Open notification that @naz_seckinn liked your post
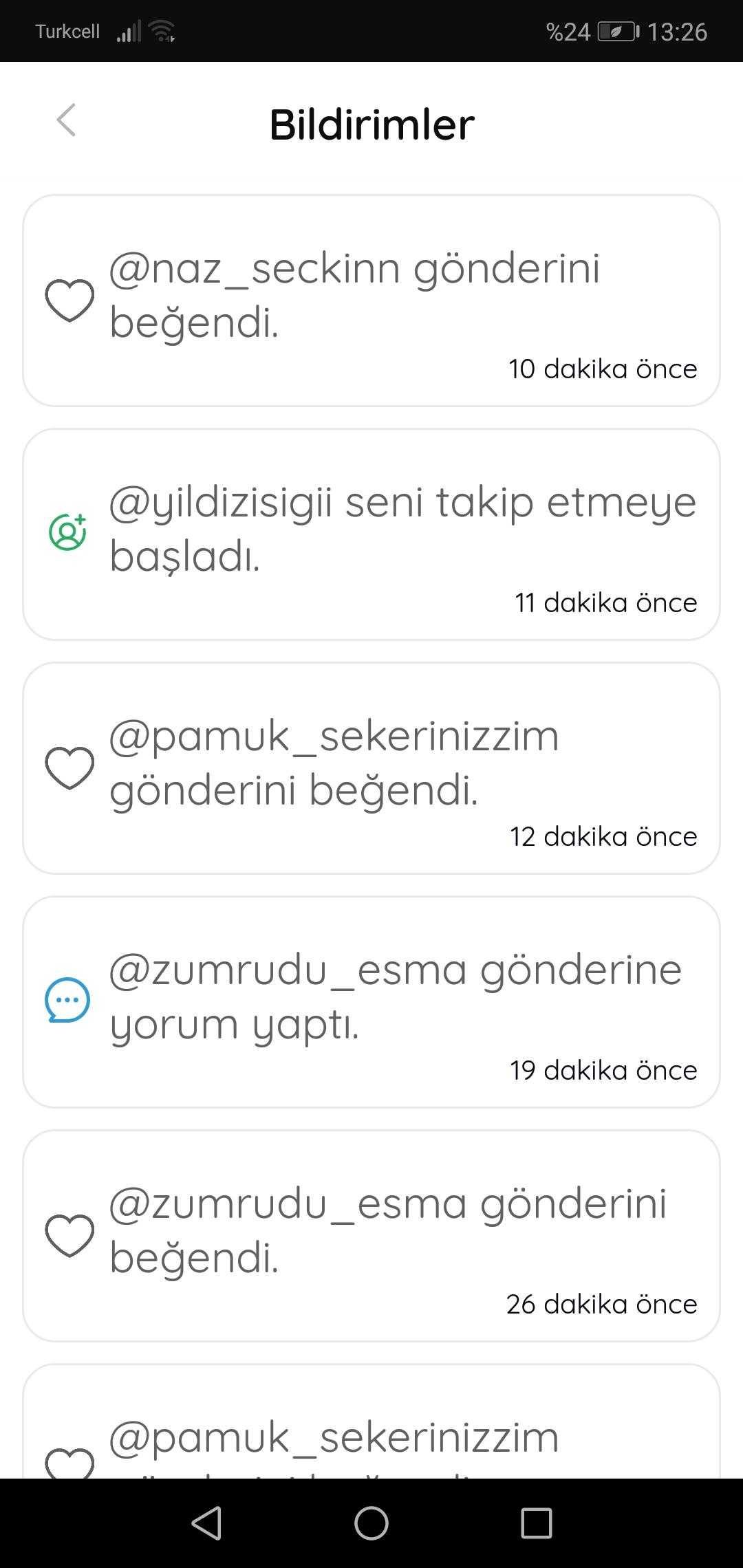 (371, 301)
